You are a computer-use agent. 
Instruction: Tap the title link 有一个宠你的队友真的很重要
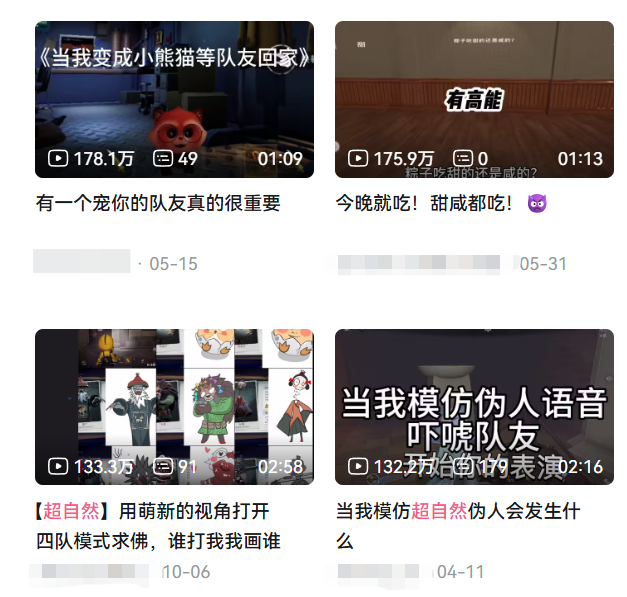158,203
